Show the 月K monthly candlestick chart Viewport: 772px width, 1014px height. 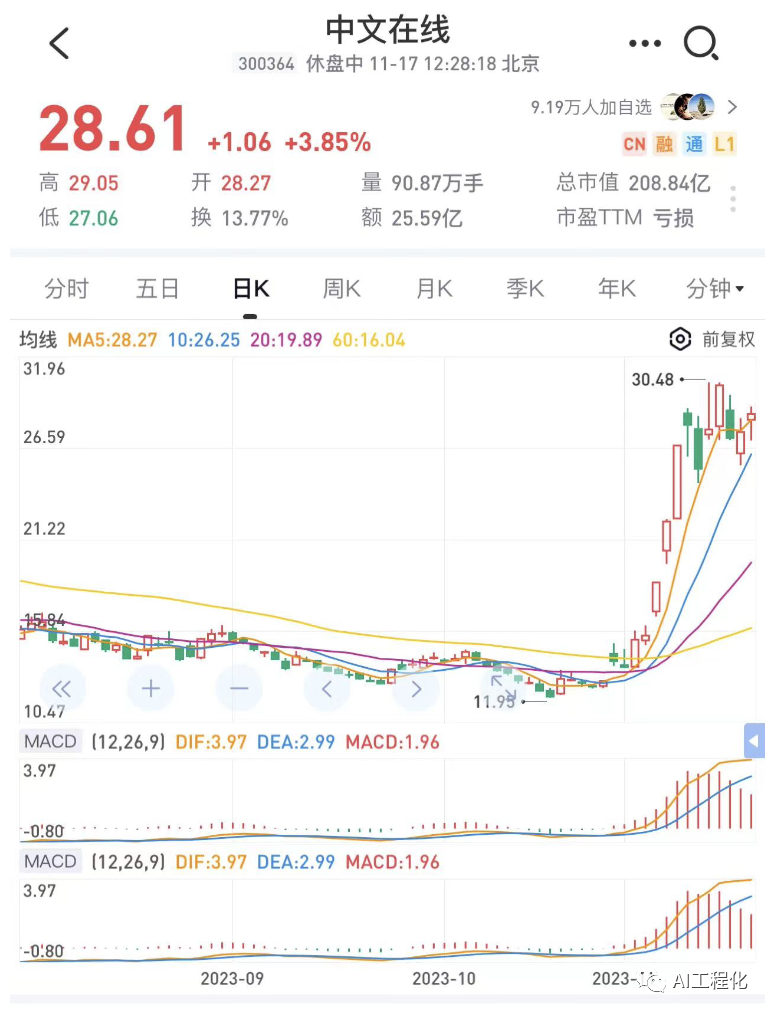coord(434,289)
